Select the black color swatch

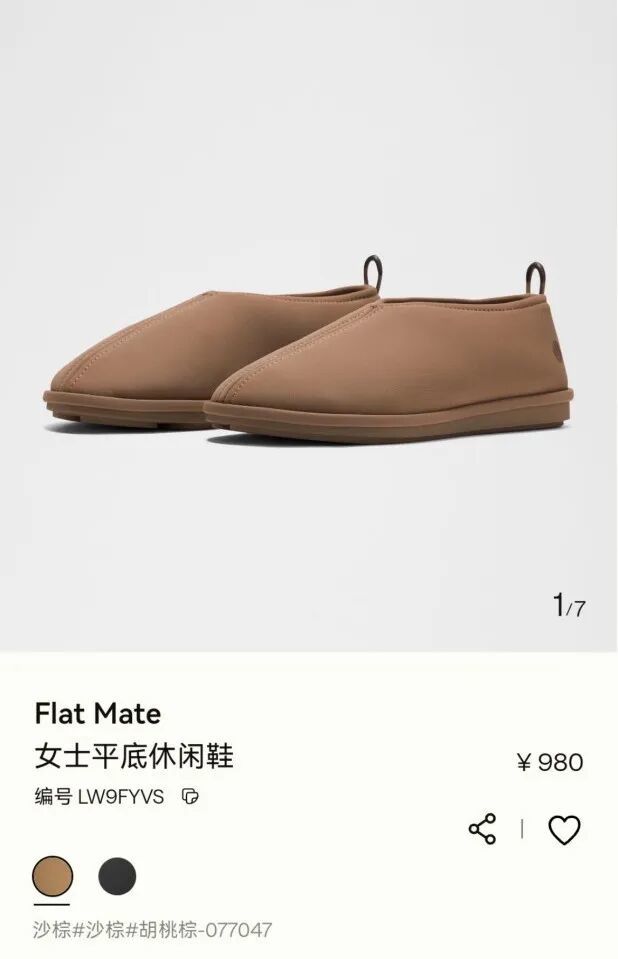coord(117,876)
